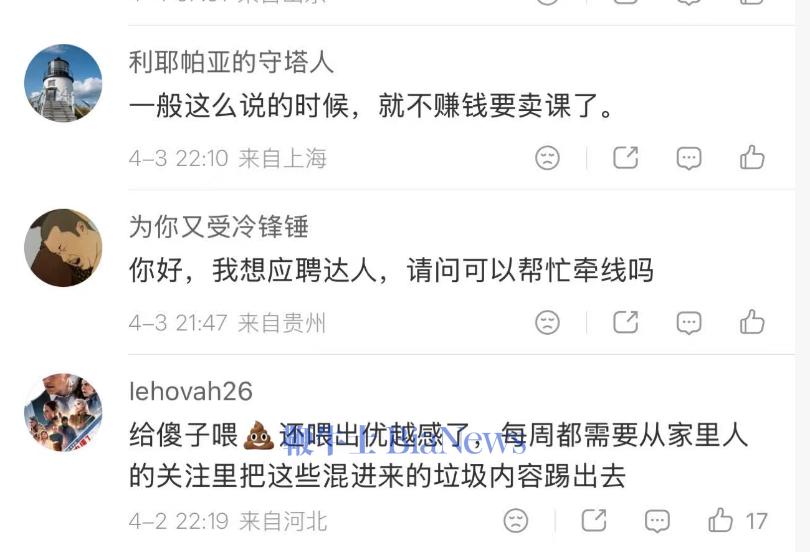Viewport: 810px width, 552px height.
Task: Reply to Iehovah26's comment
Action: pyautogui.click(x=657, y=520)
